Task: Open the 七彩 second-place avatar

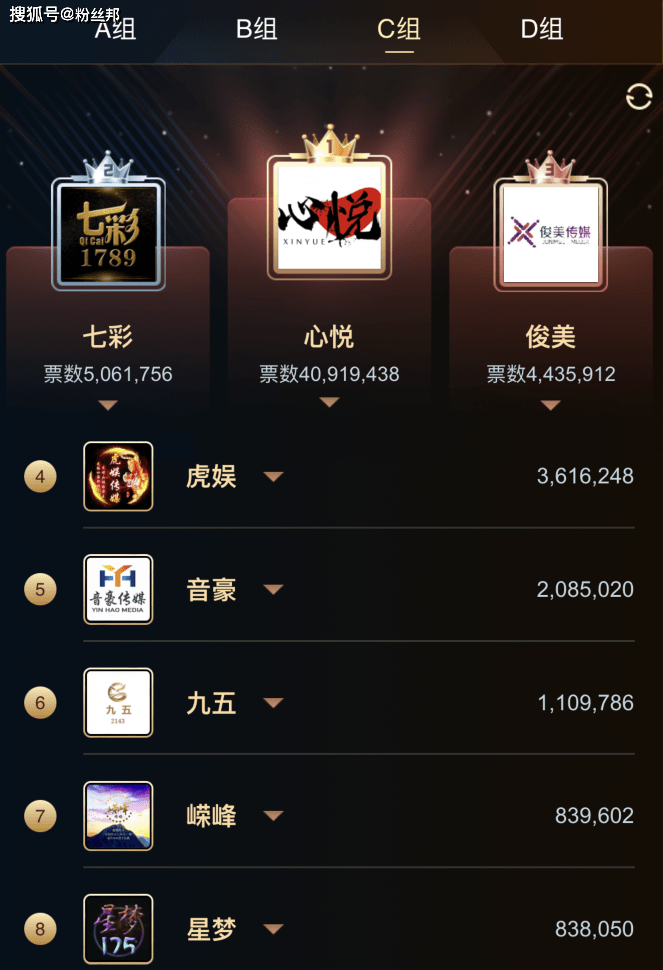Action: click(108, 233)
